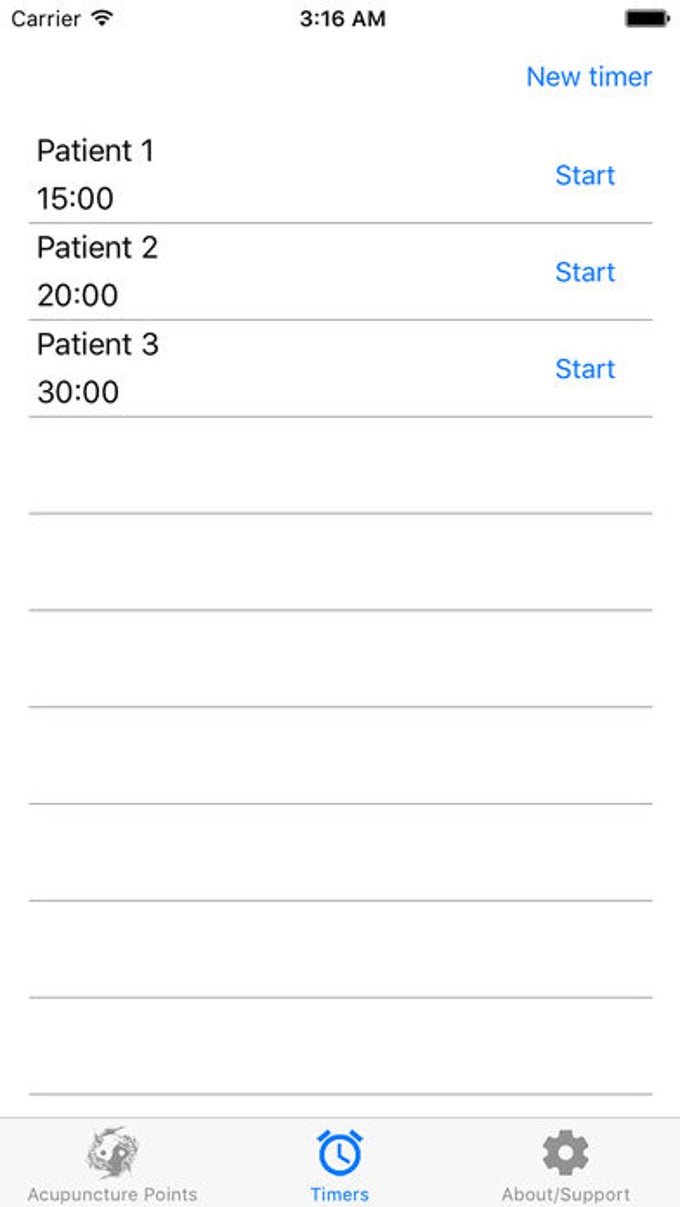
Task: Start the Patient 1 timer
Action: click(x=585, y=175)
